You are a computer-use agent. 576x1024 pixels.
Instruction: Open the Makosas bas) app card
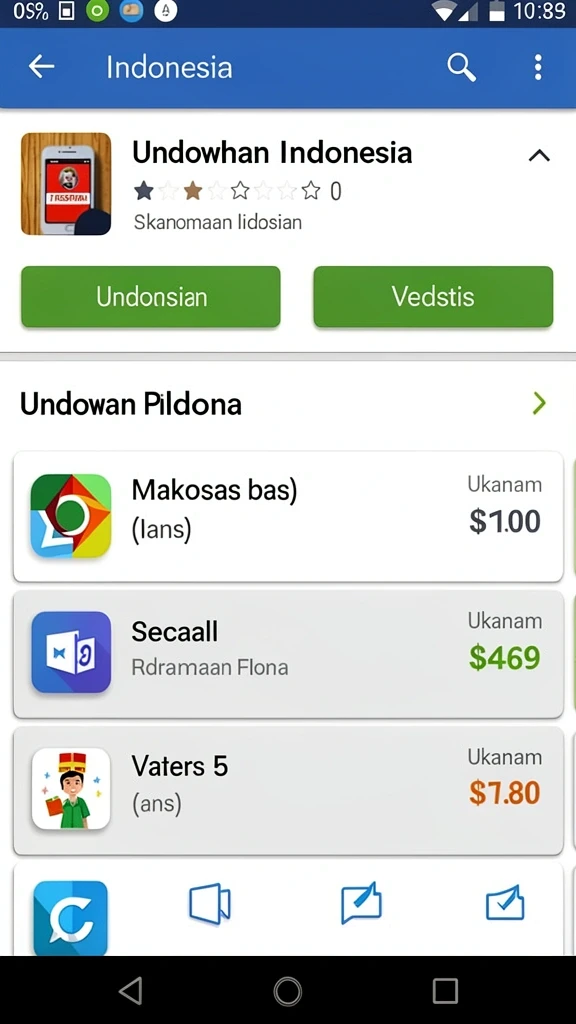pyautogui.click(x=288, y=516)
